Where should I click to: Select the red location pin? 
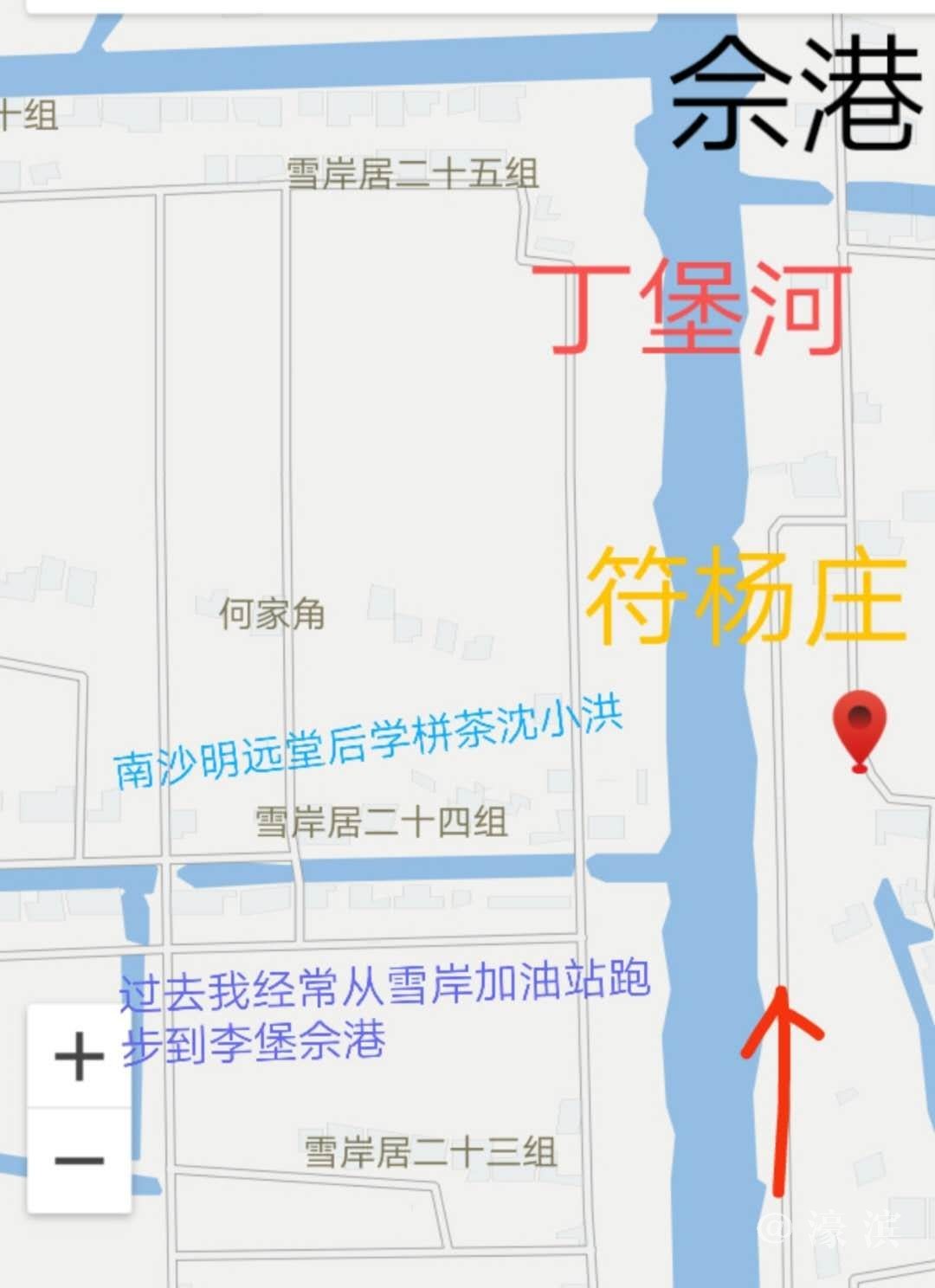(859, 725)
